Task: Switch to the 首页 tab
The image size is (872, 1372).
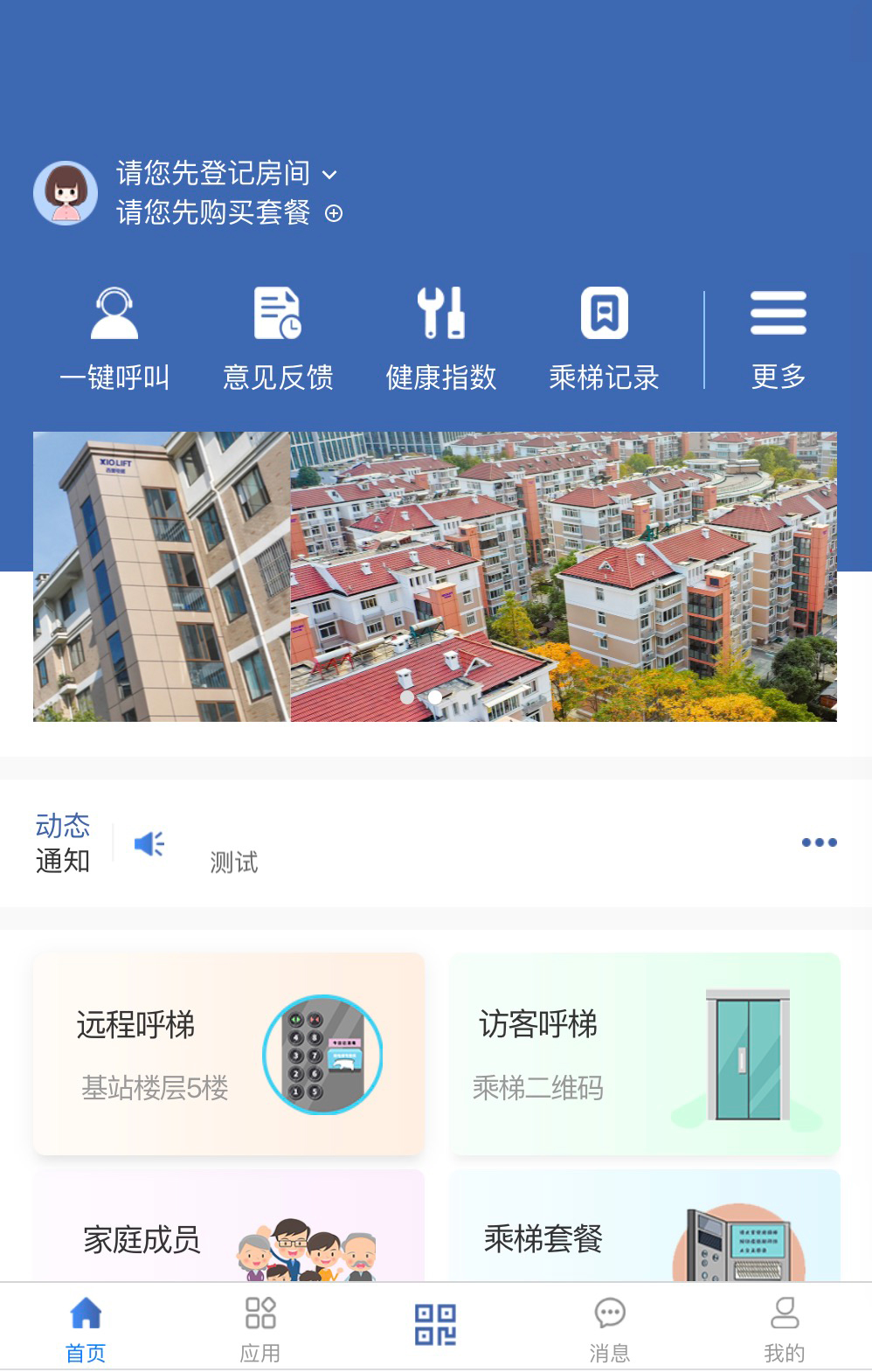Action: pos(86,1328)
